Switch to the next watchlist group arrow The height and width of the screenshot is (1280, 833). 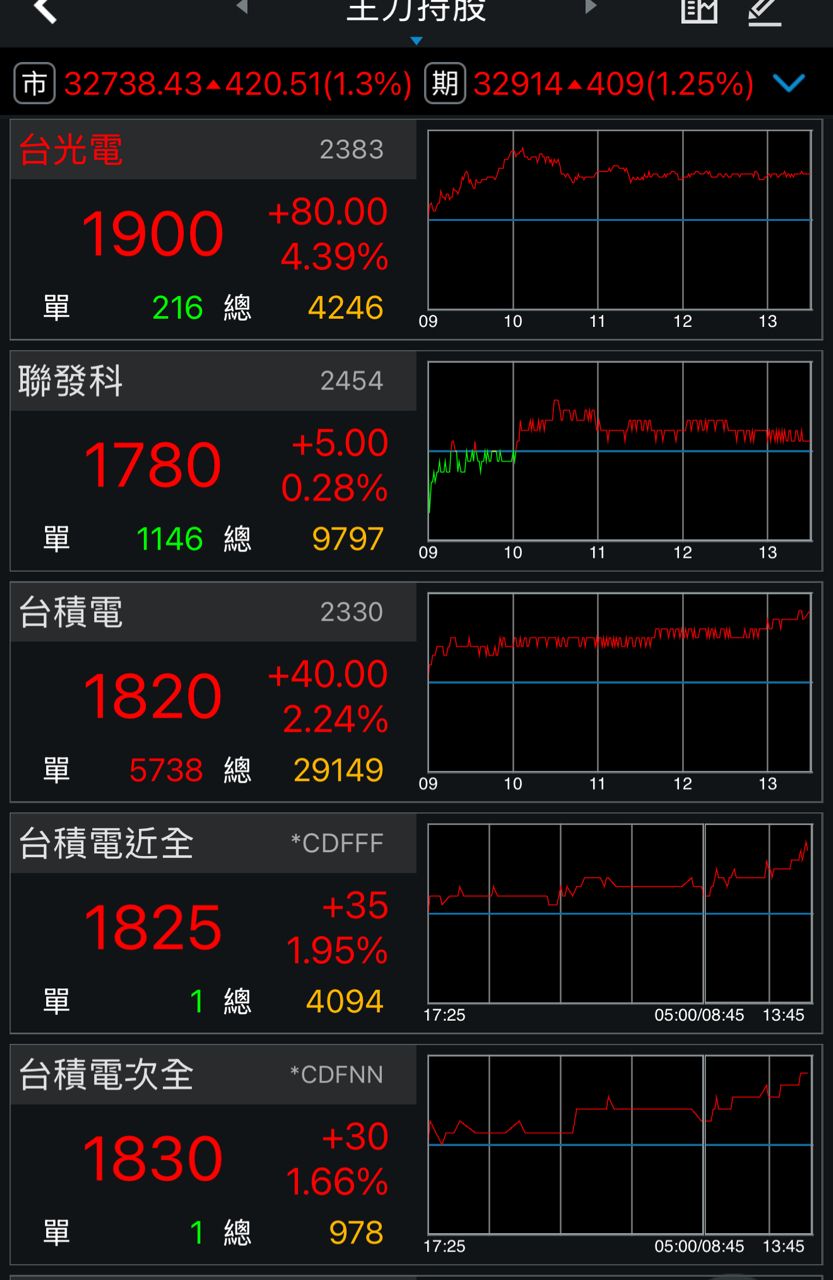point(591,8)
